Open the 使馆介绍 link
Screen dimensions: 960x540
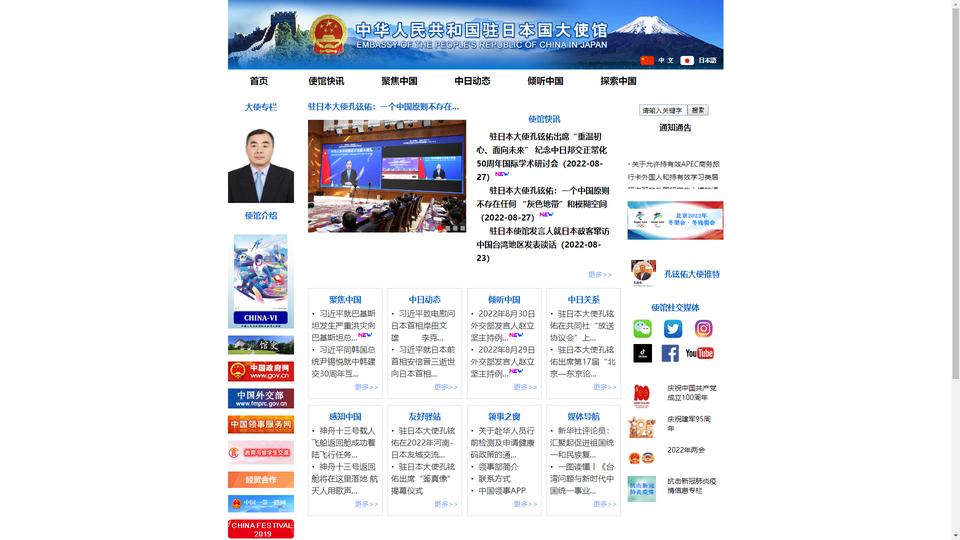coord(261,215)
